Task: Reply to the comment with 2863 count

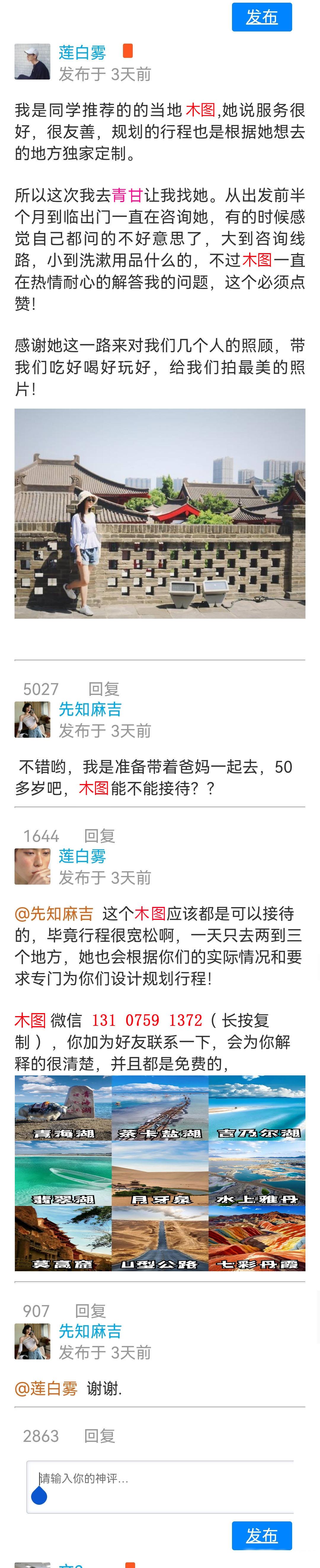Action: pyautogui.click(x=99, y=1436)
